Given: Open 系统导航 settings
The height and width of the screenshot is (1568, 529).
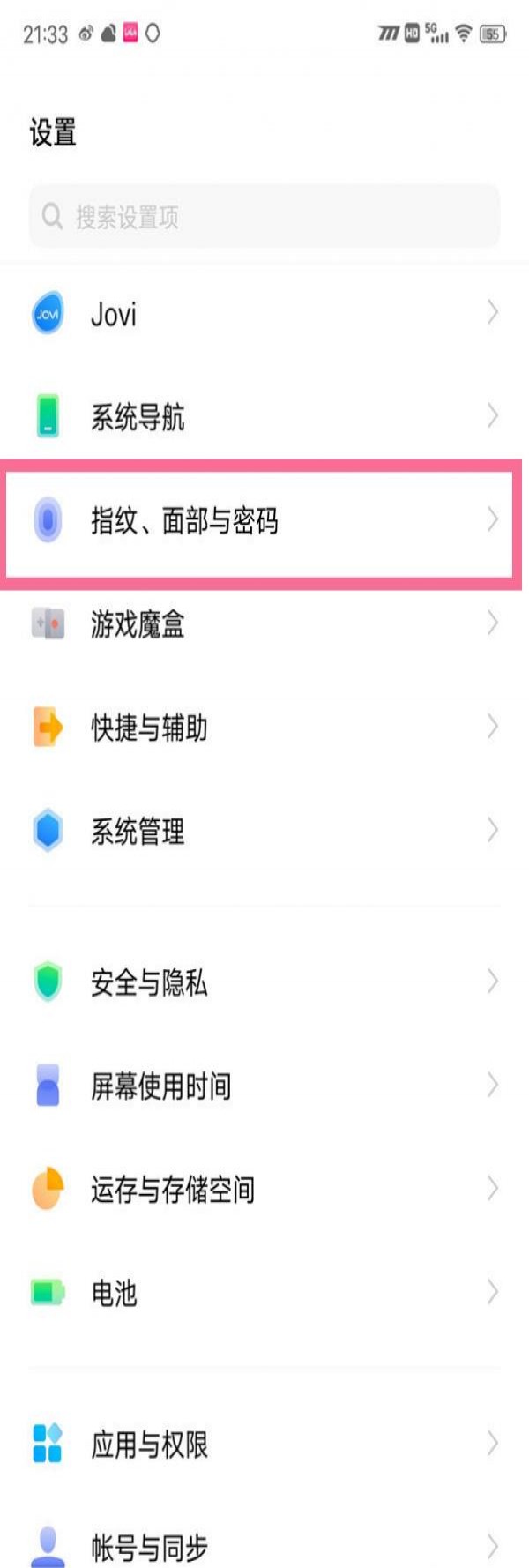Looking at the screenshot, I should 264,416.
